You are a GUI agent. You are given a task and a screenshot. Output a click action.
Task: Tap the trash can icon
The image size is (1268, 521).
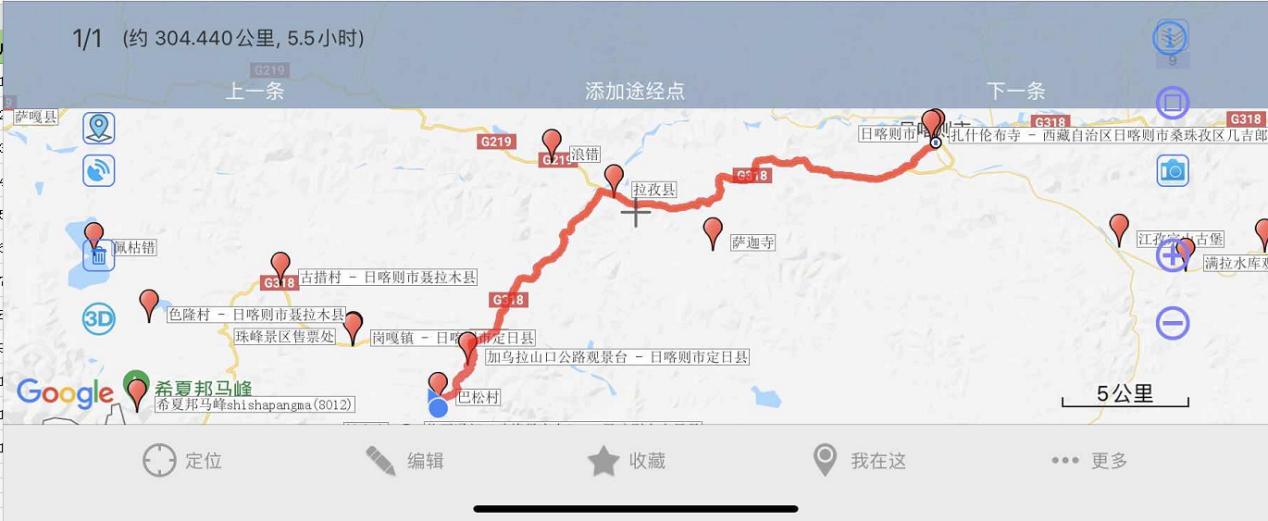[x=98, y=257]
